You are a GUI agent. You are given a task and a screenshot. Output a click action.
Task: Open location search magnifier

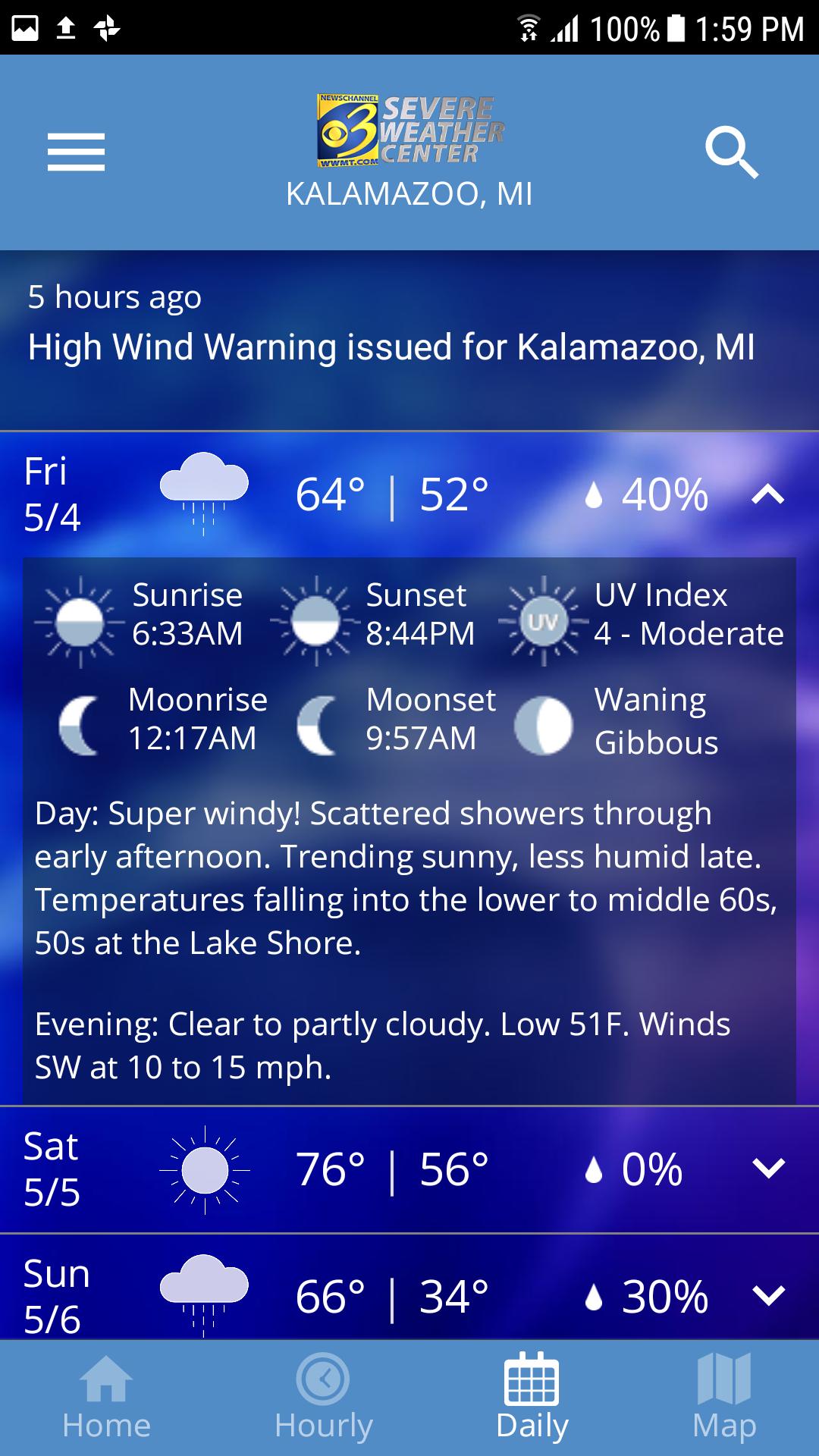731,152
